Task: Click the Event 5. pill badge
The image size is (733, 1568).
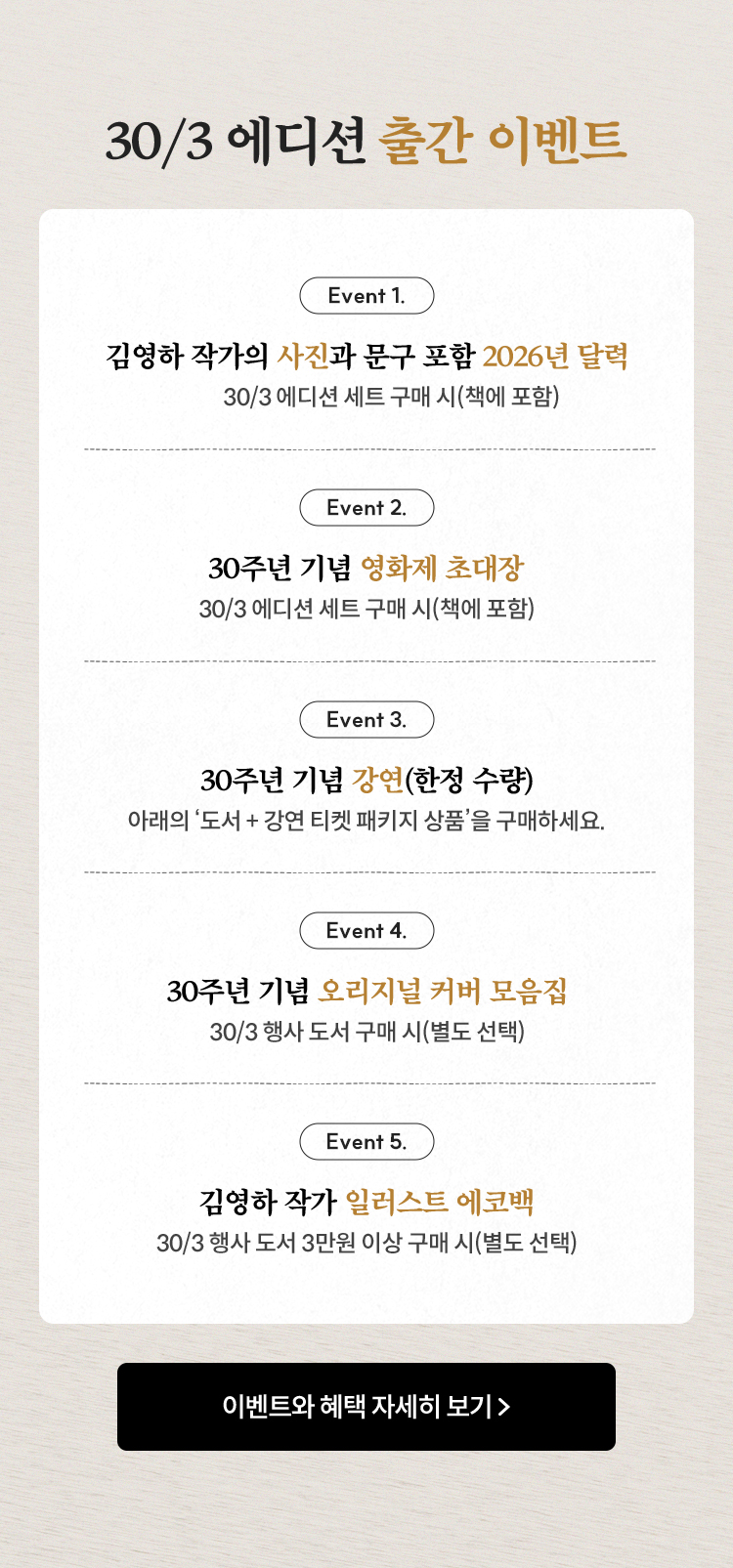Action: click(x=366, y=1142)
